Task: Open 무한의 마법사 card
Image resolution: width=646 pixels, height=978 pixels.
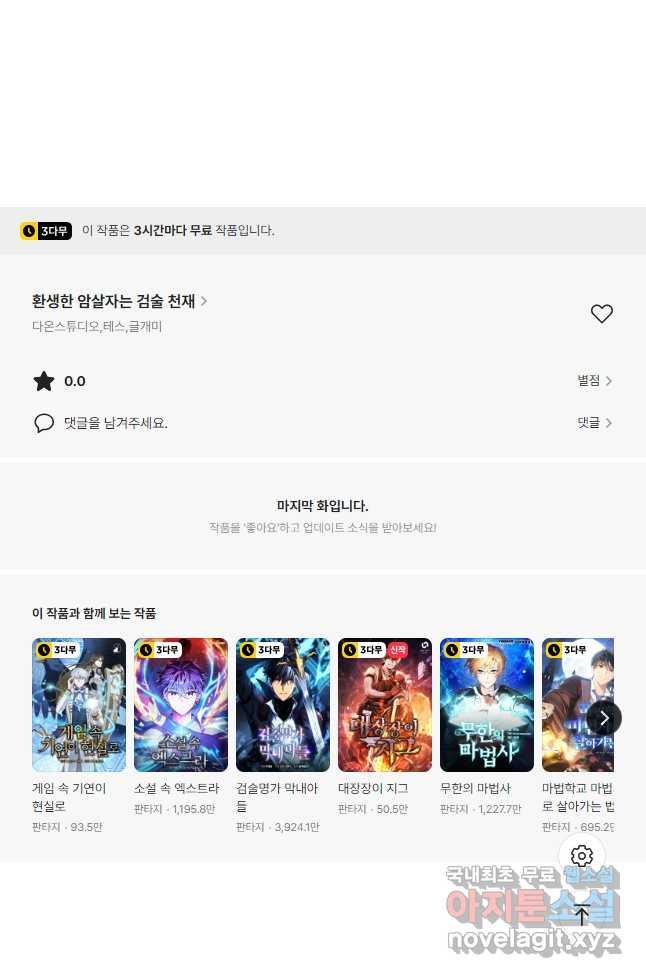Action: pyautogui.click(x=487, y=705)
